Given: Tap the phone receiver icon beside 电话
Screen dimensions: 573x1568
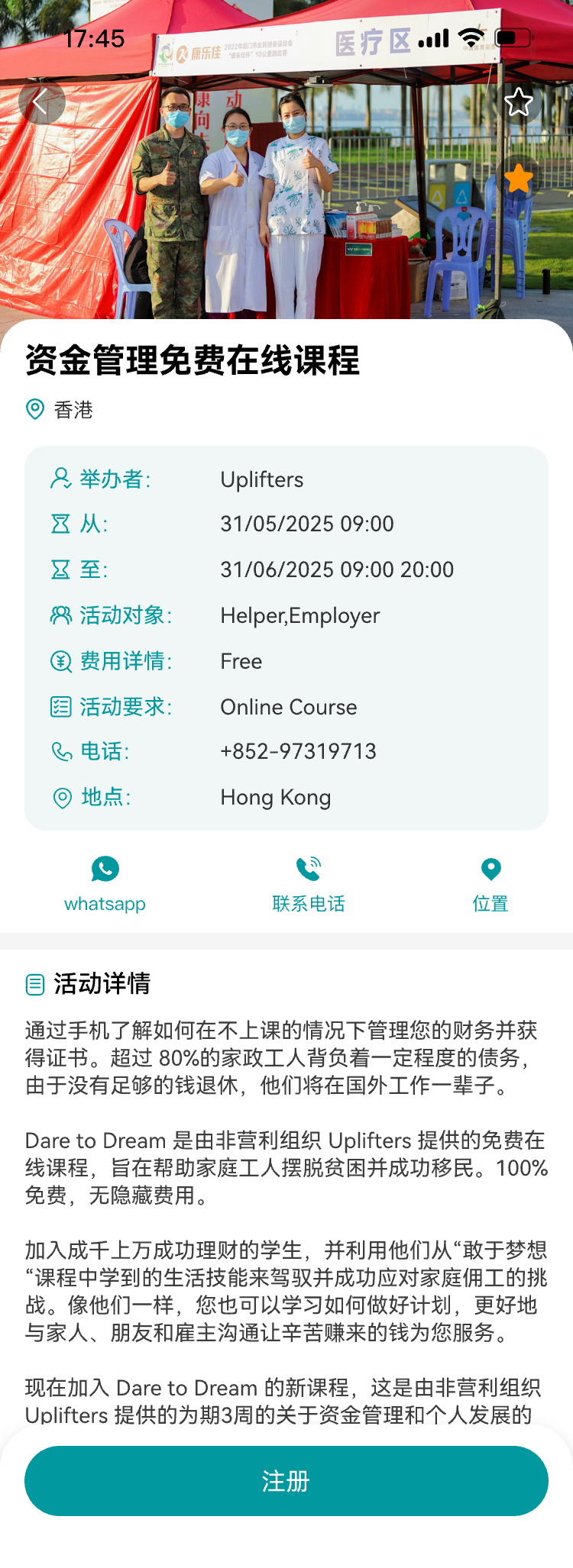Looking at the screenshot, I should [60, 752].
